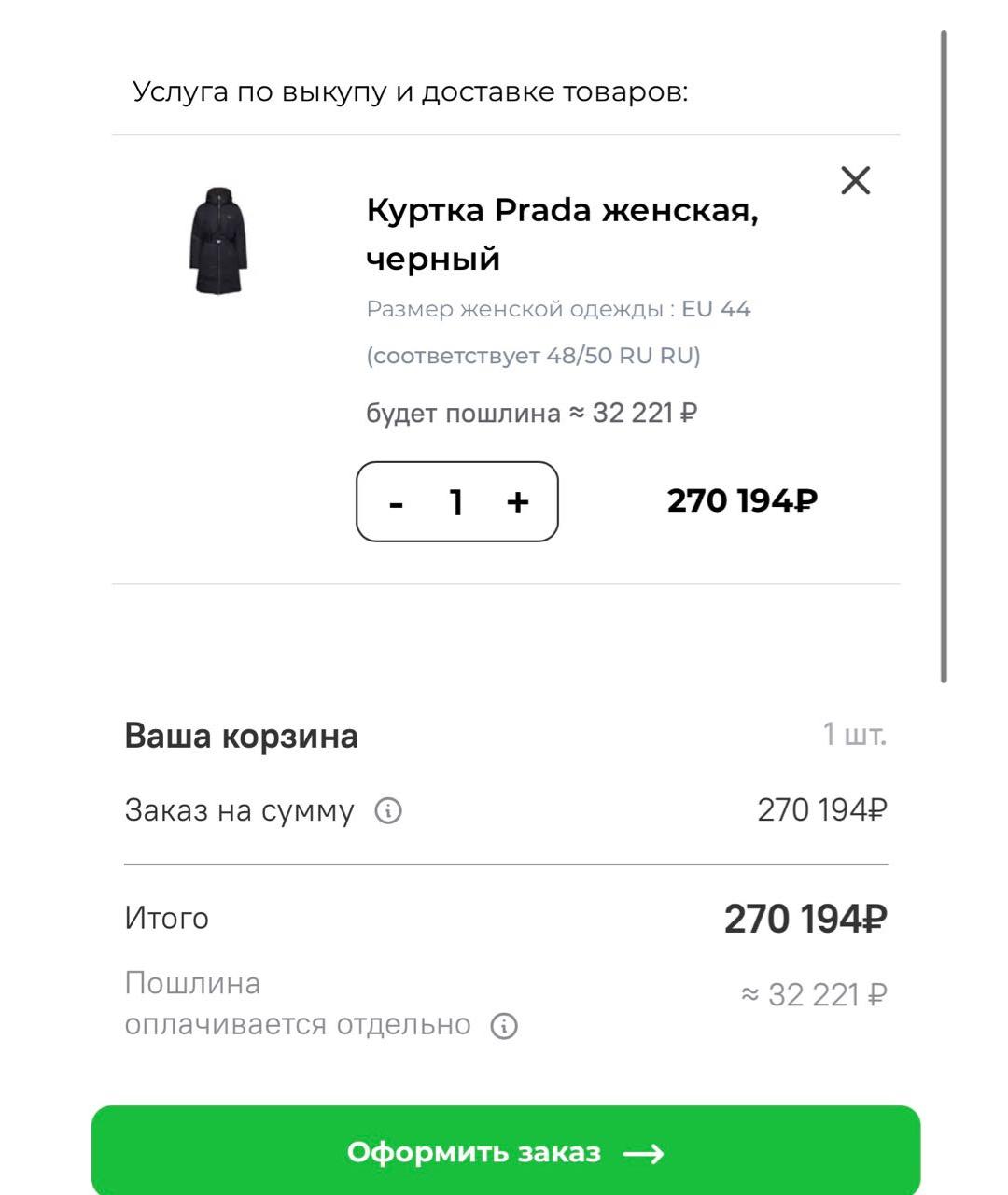Click the plus icon to increase quantity
The height and width of the screenshot is (1195, 1008).
pyautogui.click(x=519, y=502)
